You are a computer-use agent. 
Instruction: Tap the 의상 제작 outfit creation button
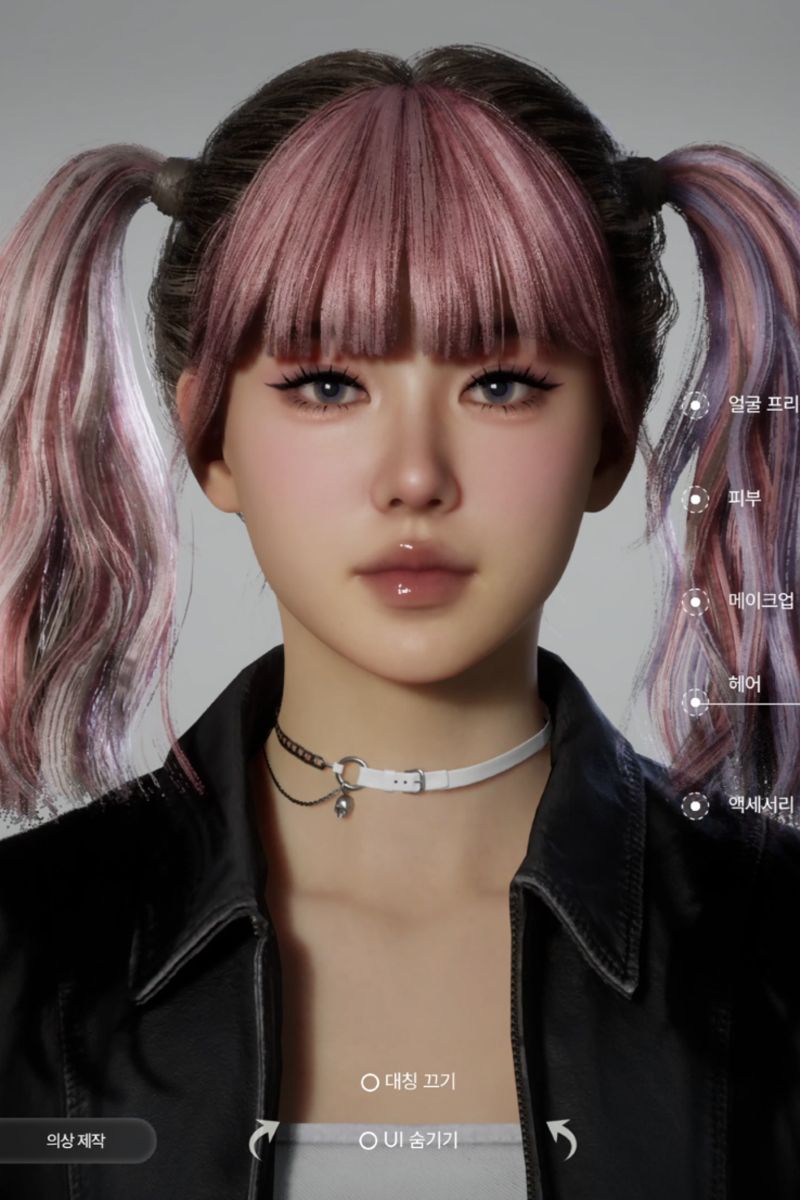76,1140
